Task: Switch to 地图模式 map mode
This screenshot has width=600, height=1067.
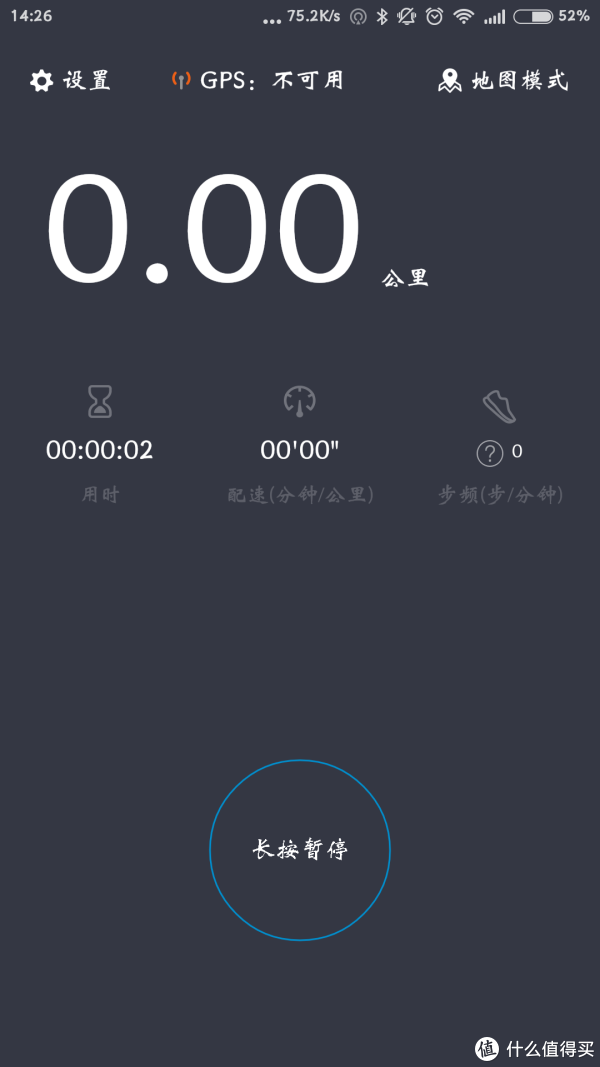Action: (502, 81)
